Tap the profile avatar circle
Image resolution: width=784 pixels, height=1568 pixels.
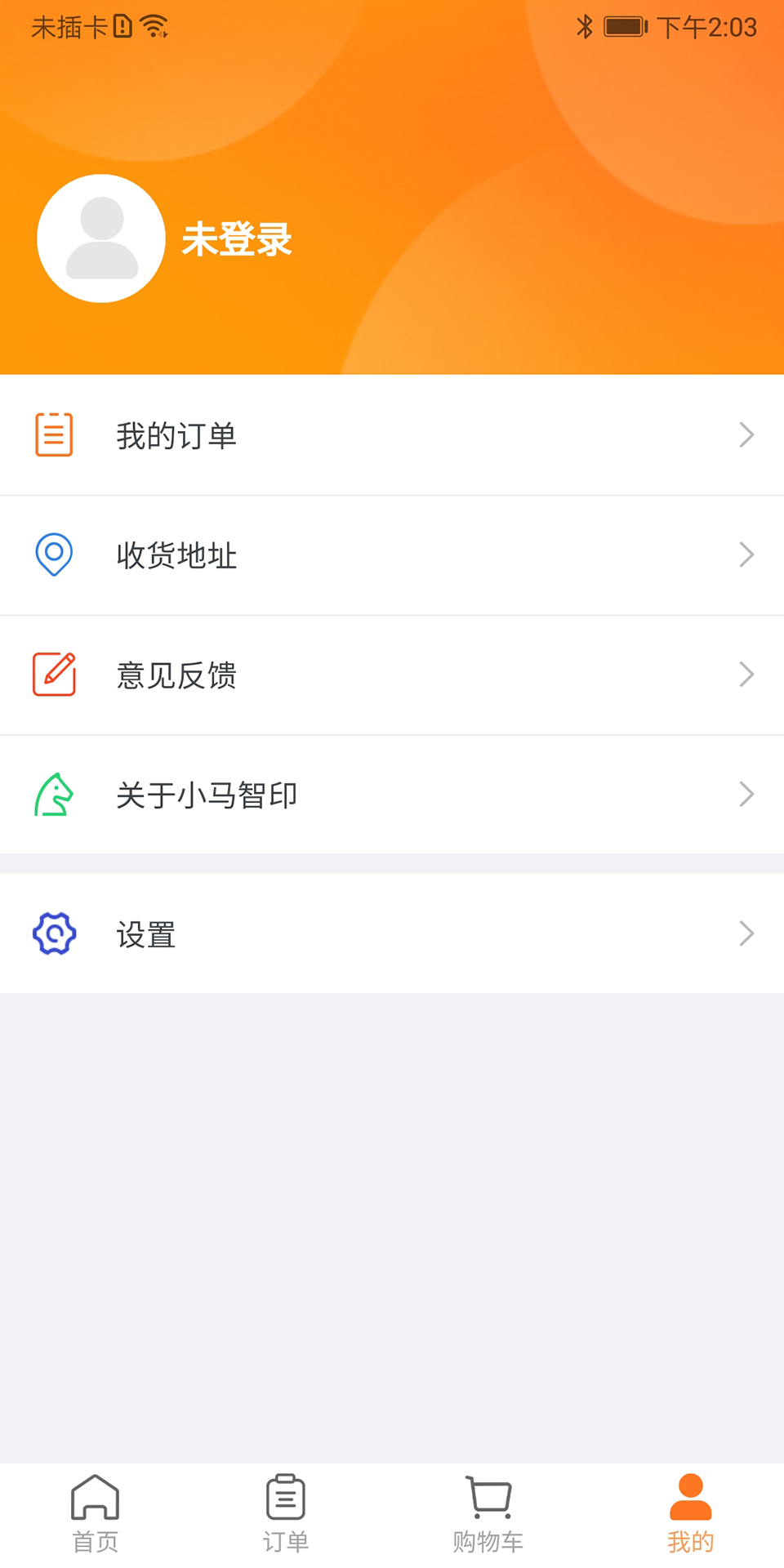click(x=100, y=238)
